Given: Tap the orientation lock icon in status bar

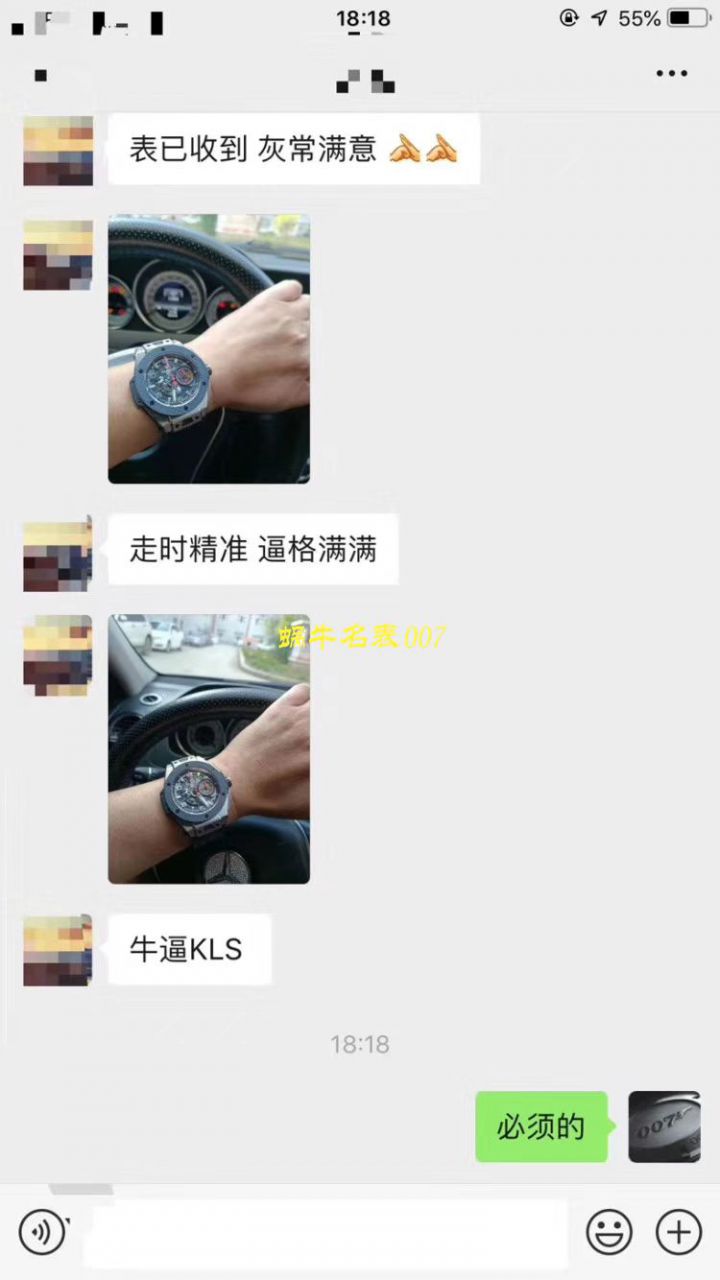Looking at the screenshot, I should pos(568,17).
